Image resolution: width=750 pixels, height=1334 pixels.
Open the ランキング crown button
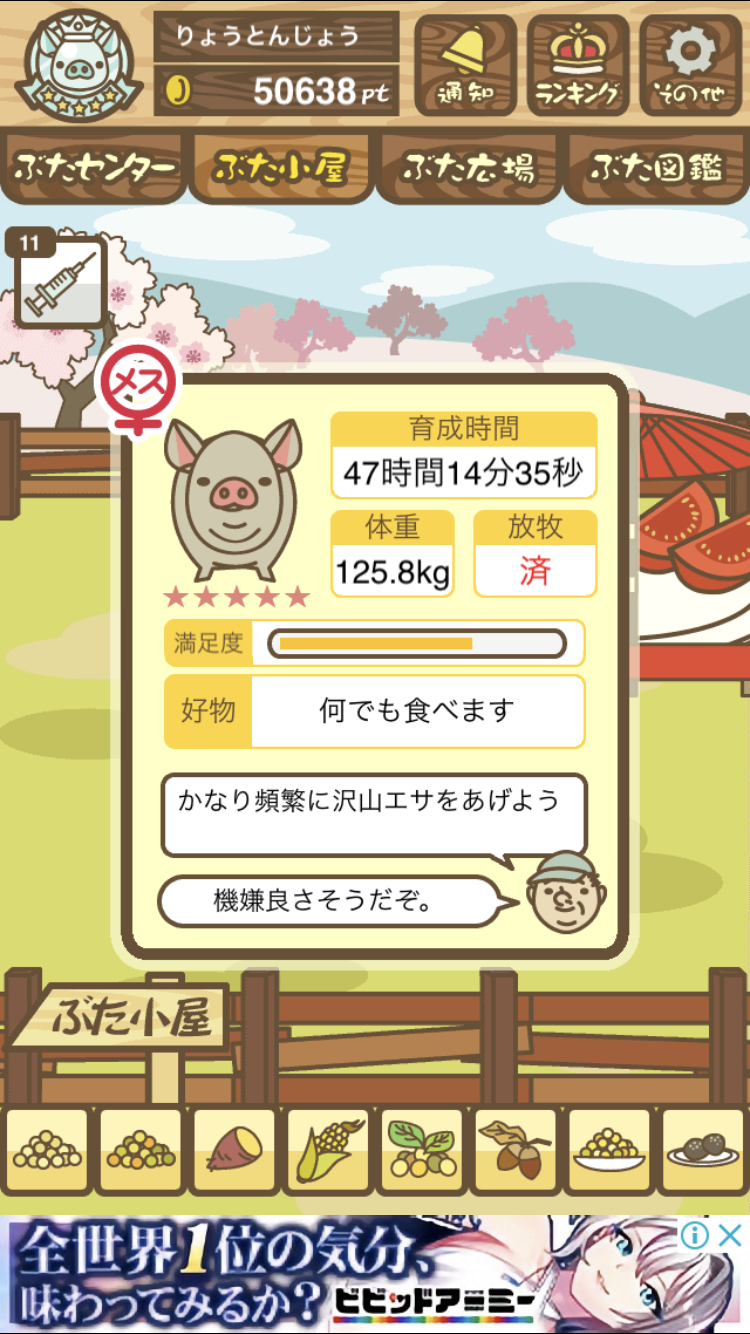click(578, 65)
